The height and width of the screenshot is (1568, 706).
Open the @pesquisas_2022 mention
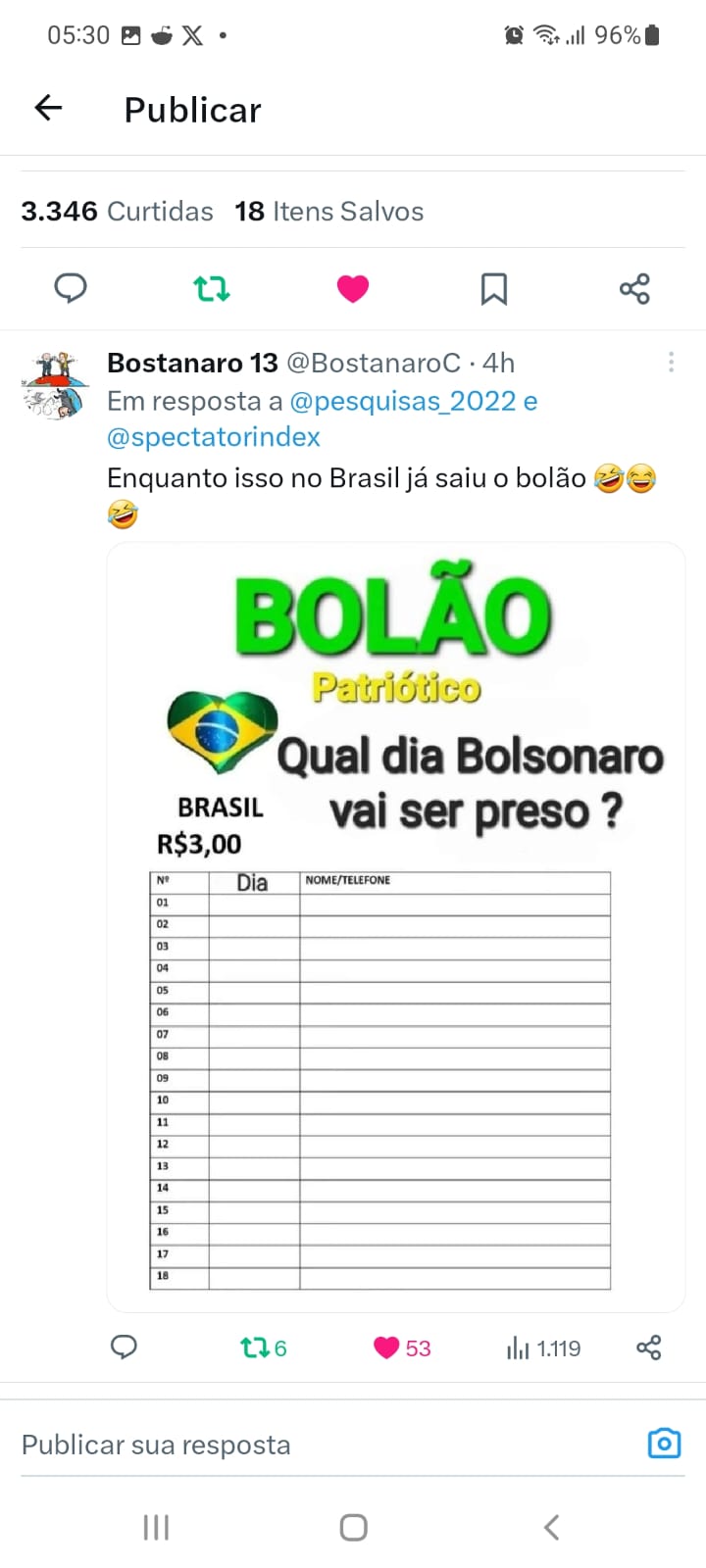pos(403,401)
